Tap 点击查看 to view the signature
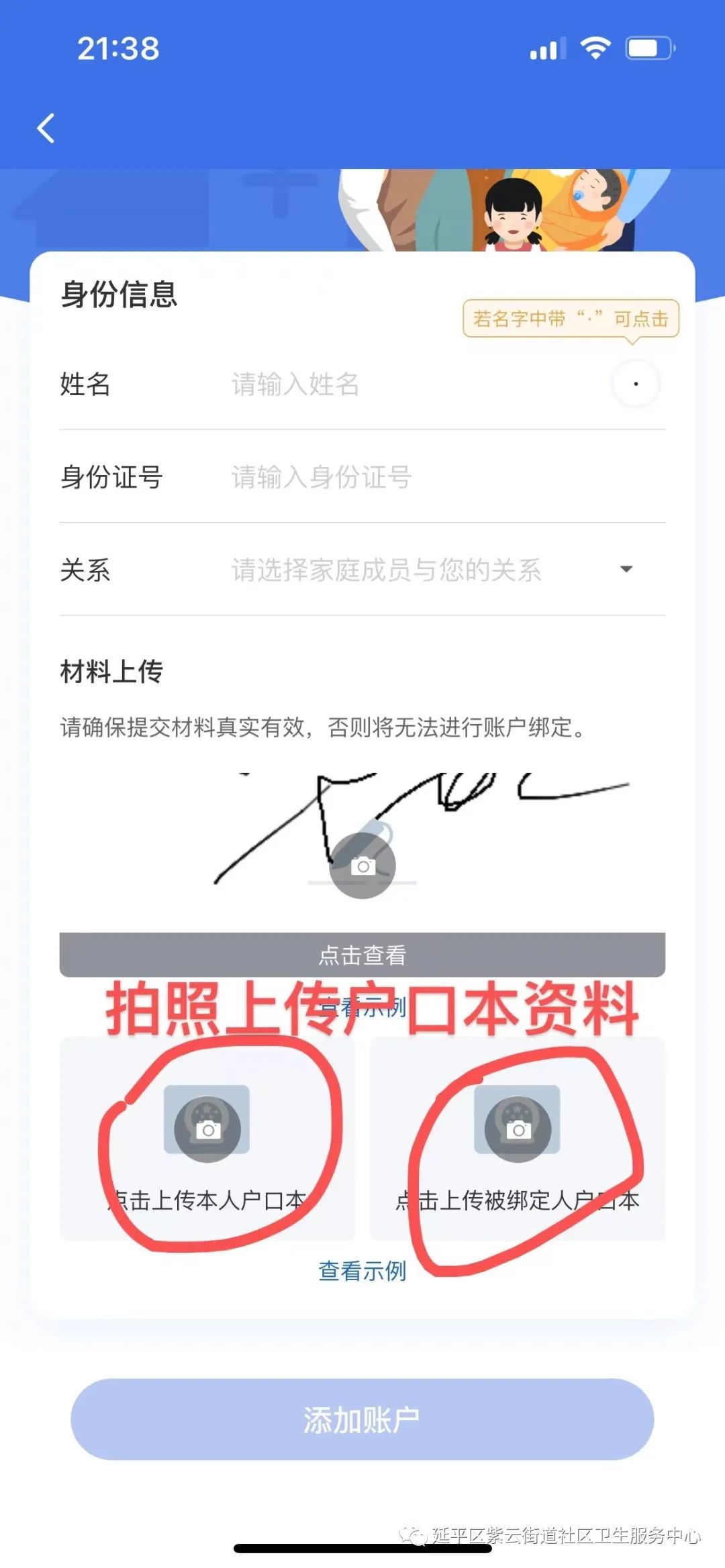Viewport: 725px width, 1568px height. tap(362, 955)
